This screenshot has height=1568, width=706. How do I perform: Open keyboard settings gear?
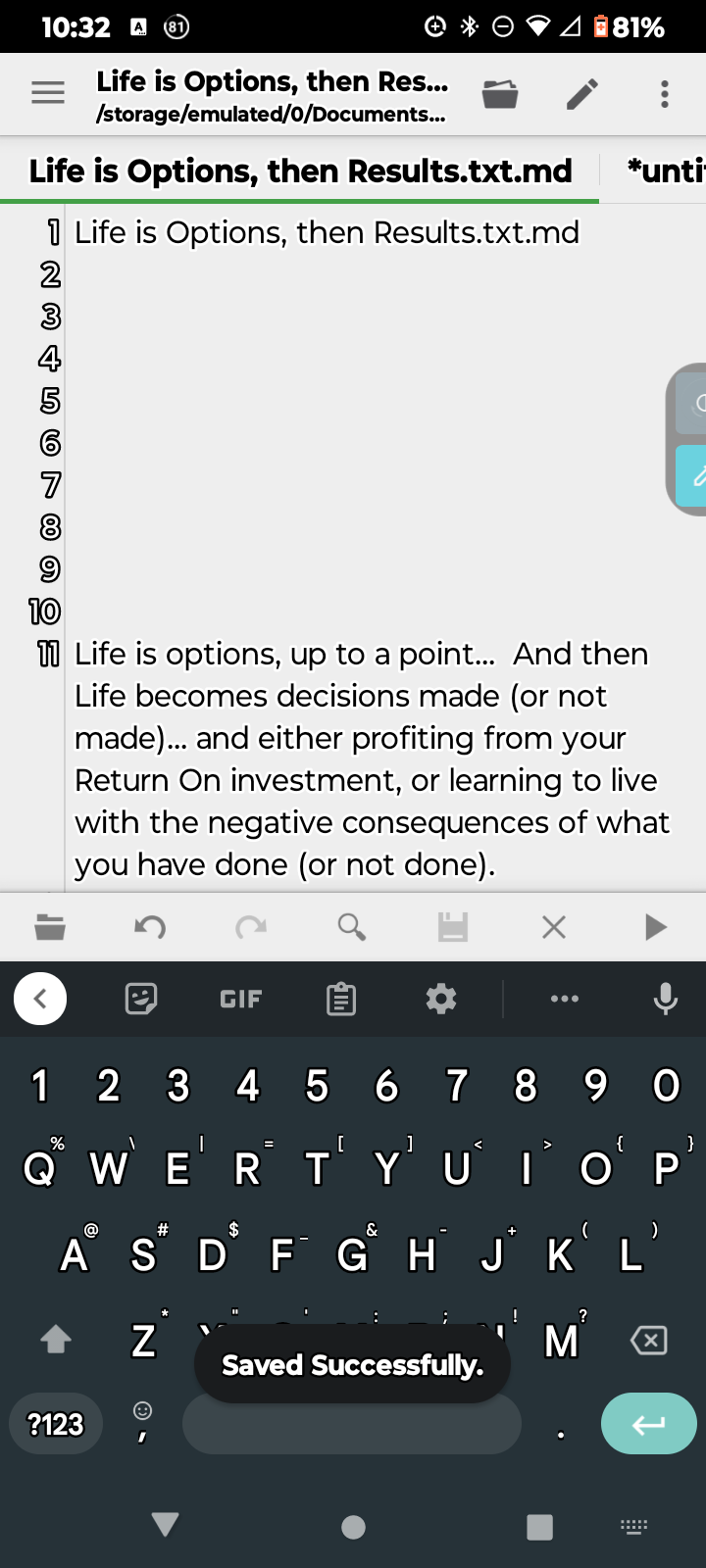441,999
